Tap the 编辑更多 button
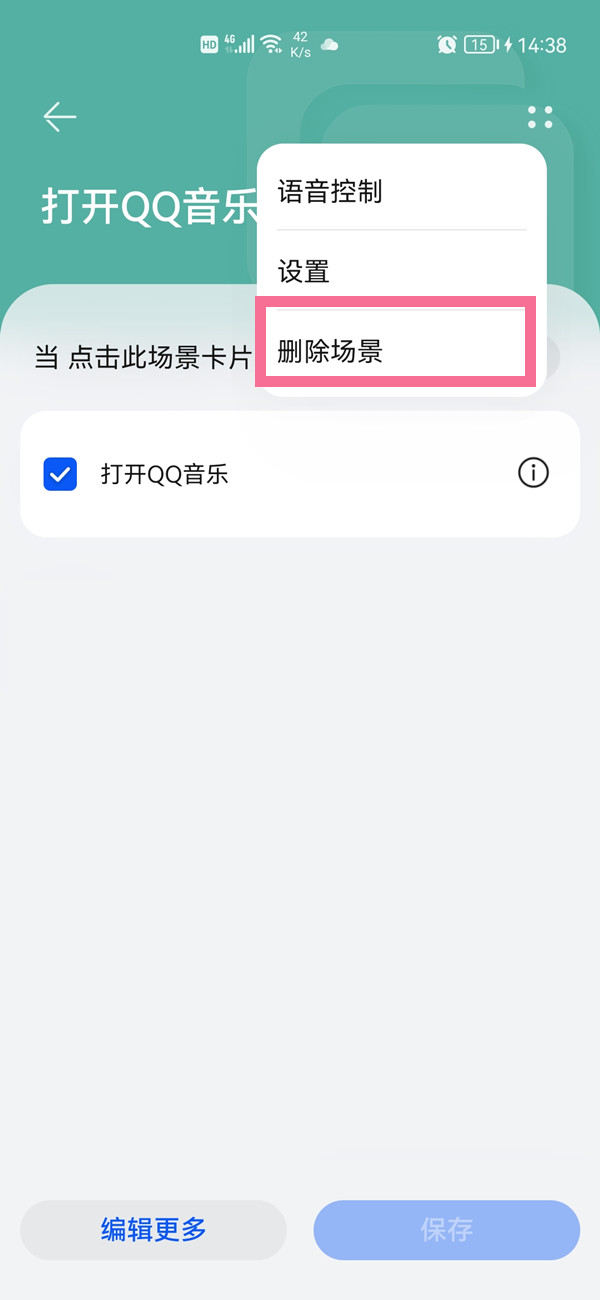This screenshot has width=600, height=1300. [x=153, y=1229]
